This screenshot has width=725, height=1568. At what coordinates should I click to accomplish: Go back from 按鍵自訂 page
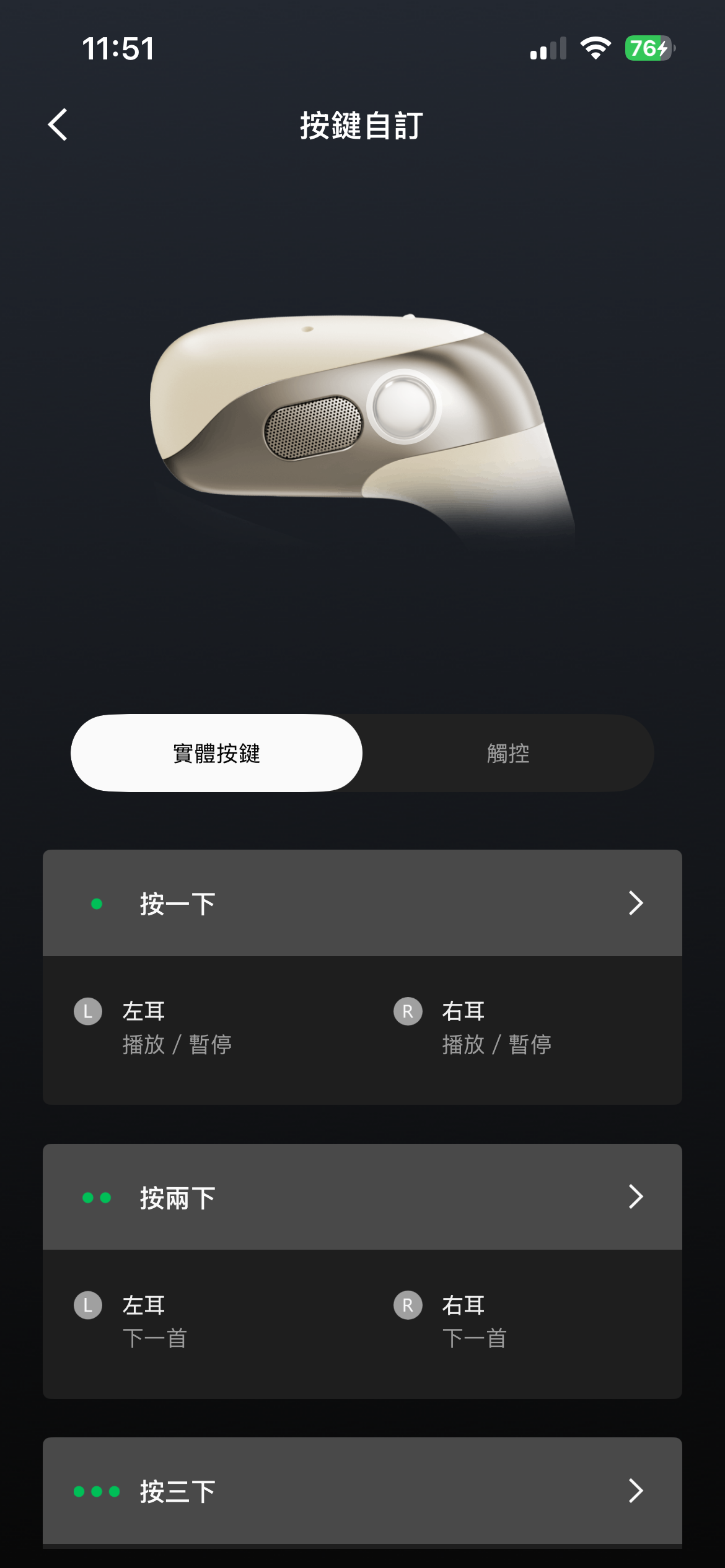(58, 125)
